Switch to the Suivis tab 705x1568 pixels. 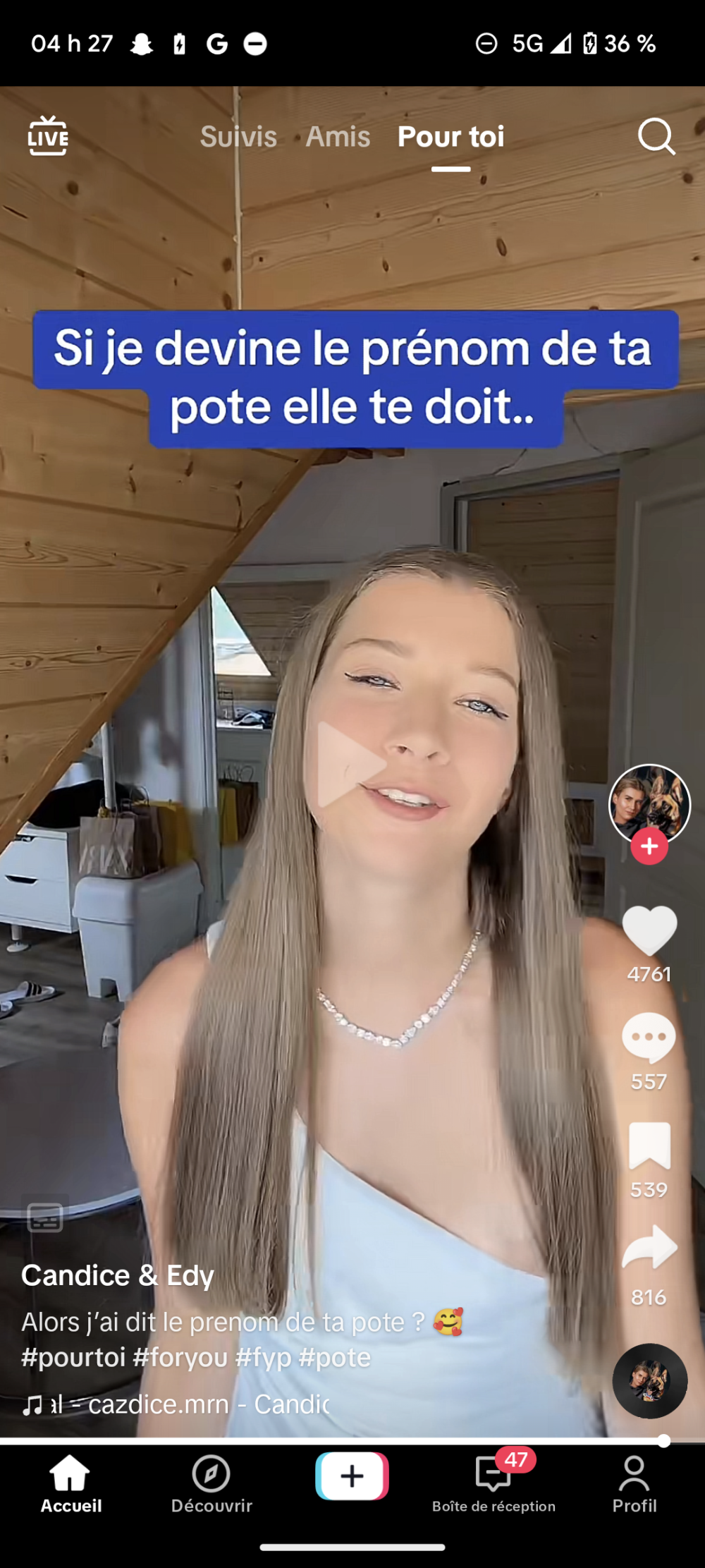pyautogui.click(x=238, y=136)
